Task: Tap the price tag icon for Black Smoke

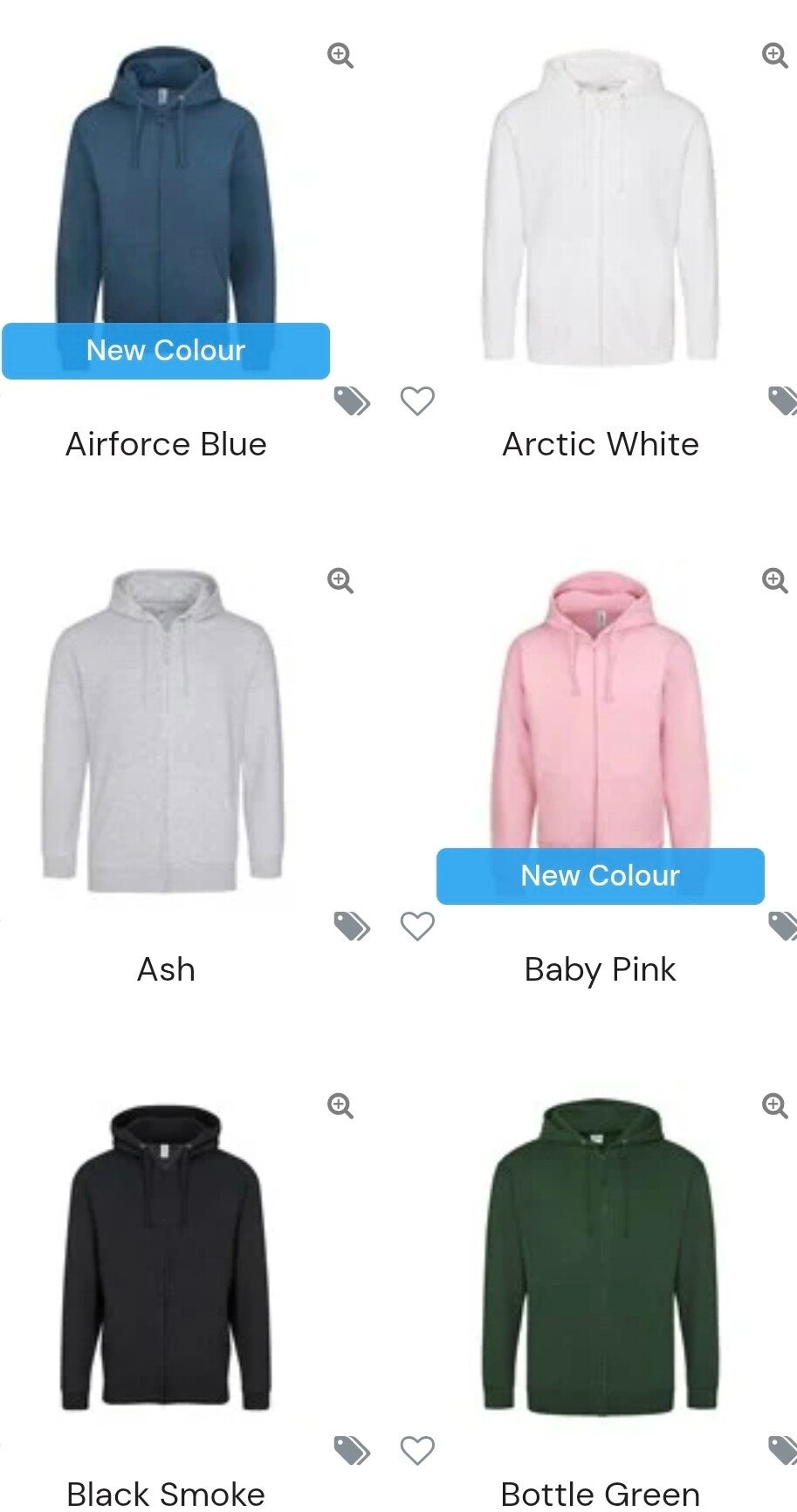Action: tap(353, 1452)
